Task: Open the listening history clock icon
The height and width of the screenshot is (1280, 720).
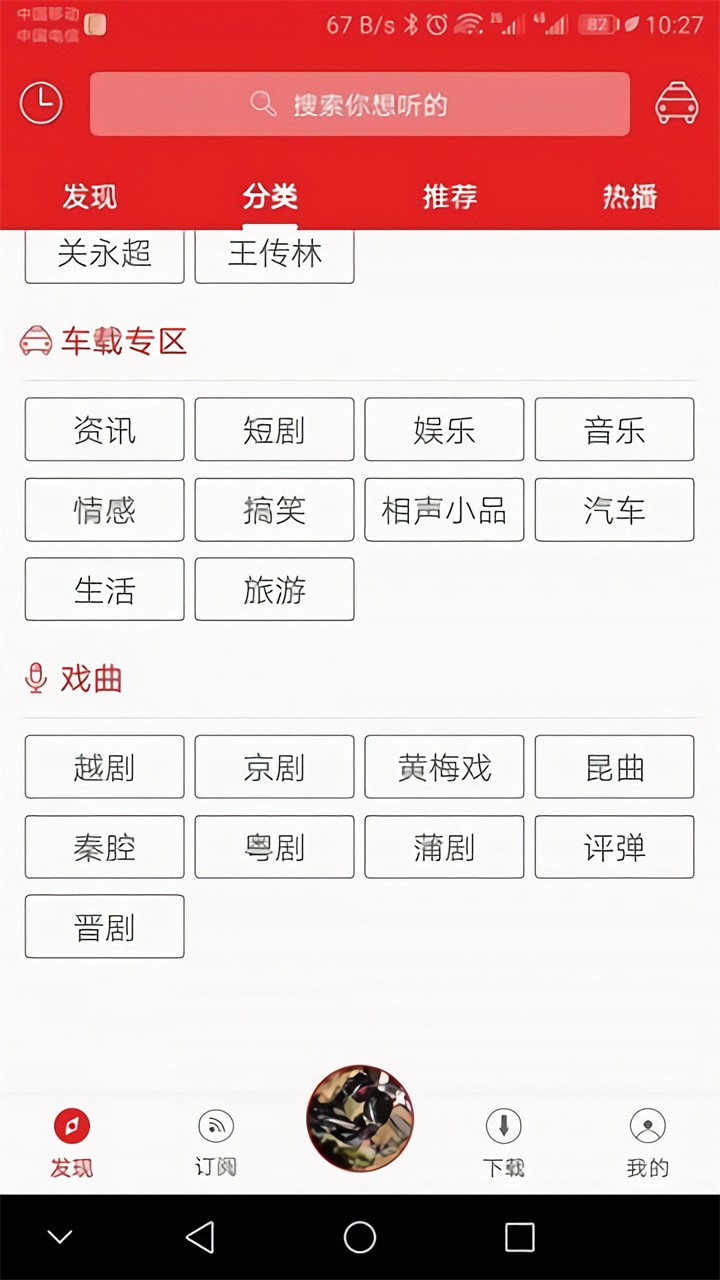Action: (41, 103)
